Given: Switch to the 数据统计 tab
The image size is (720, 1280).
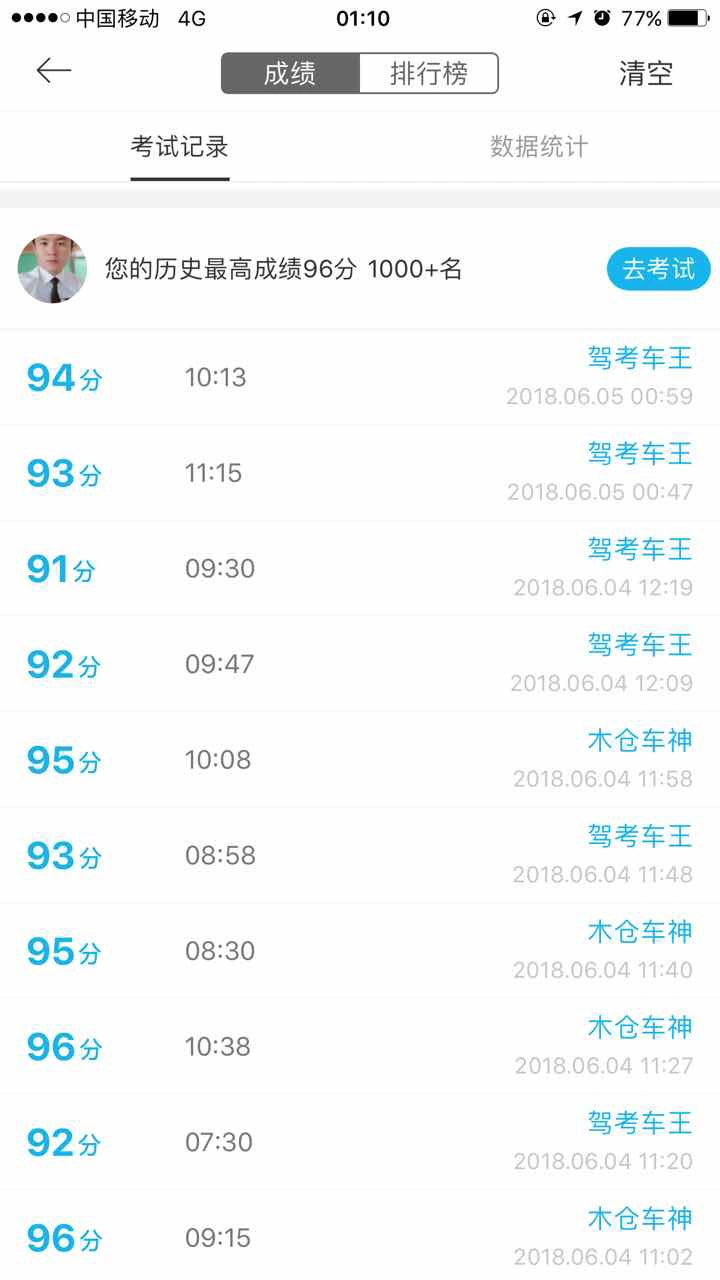Looking at the screenshot, I should [x=539, y=147].
